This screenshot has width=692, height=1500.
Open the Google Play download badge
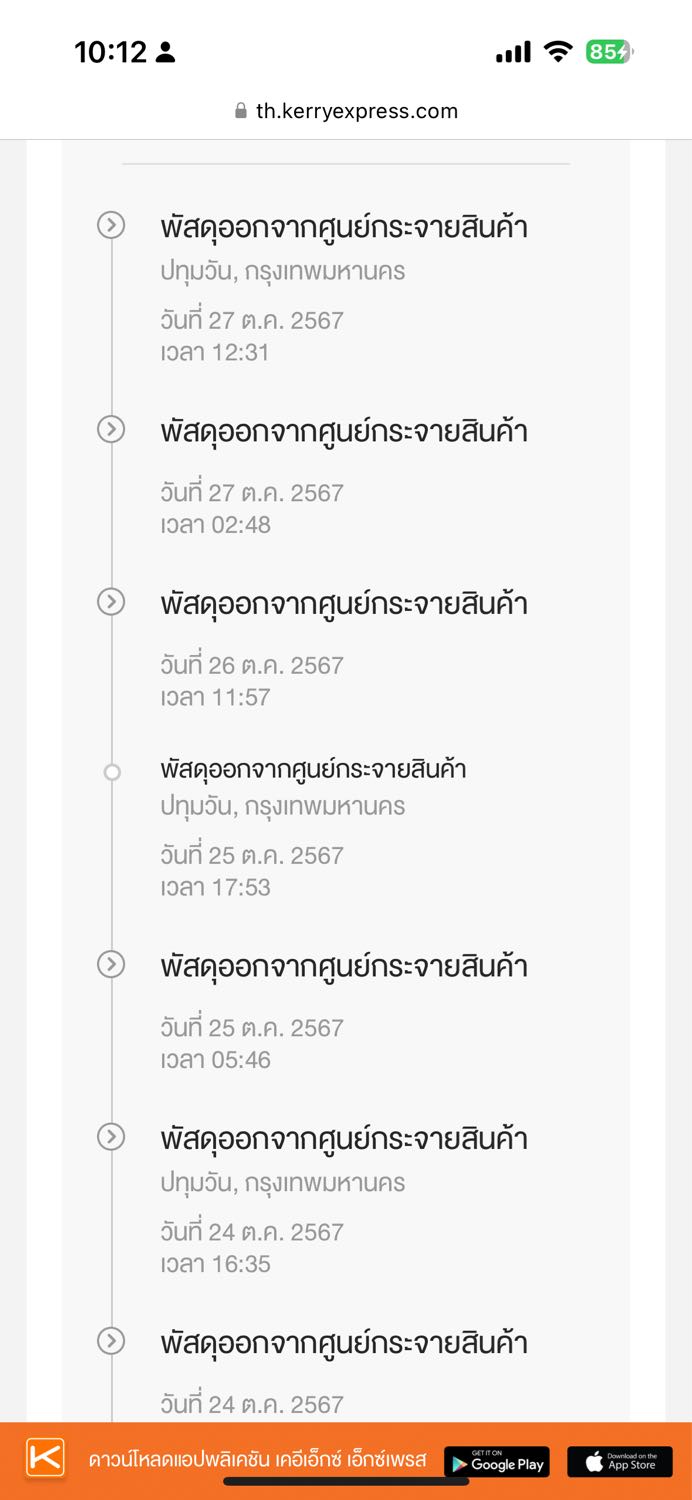pyautogui.click(x=497, y=1461)
